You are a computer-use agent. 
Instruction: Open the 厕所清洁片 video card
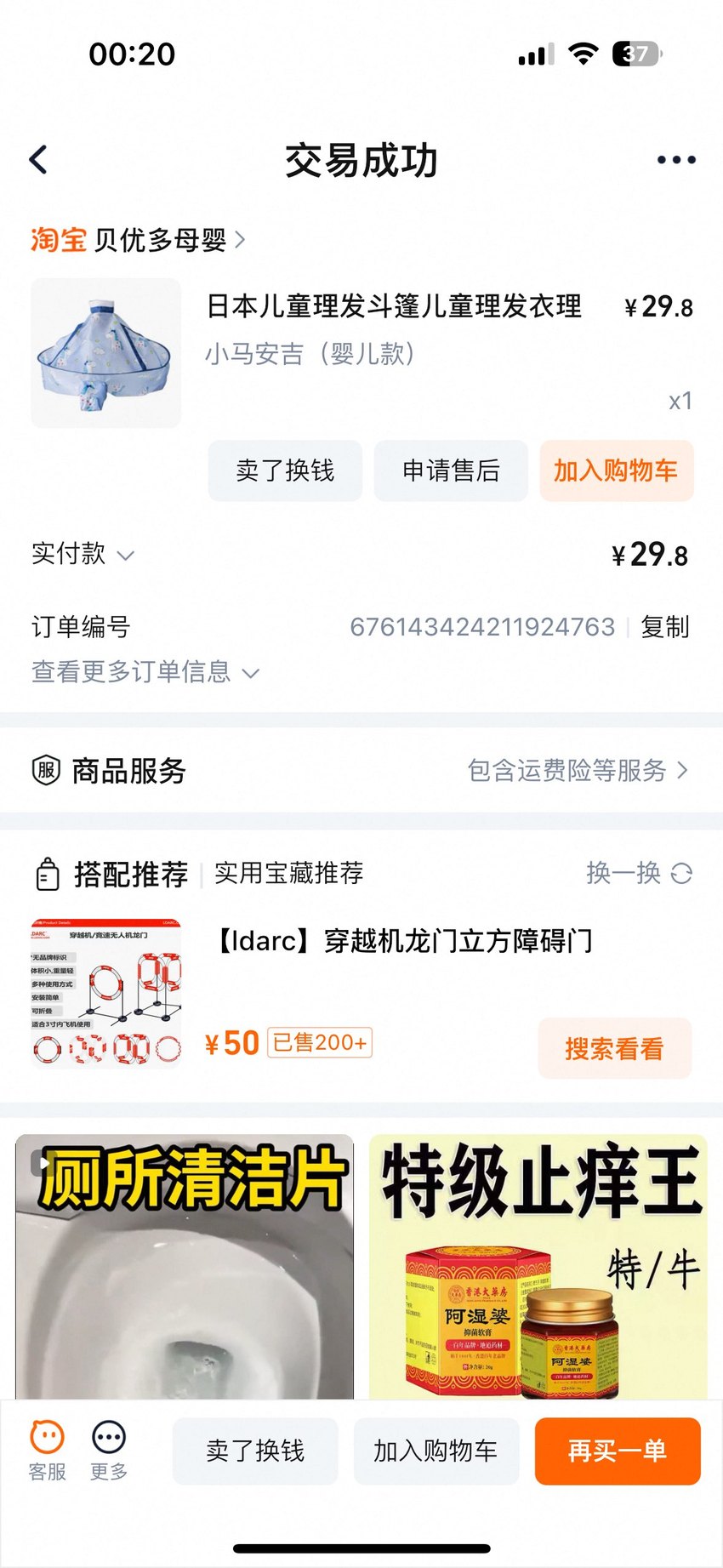point(185,1266)
